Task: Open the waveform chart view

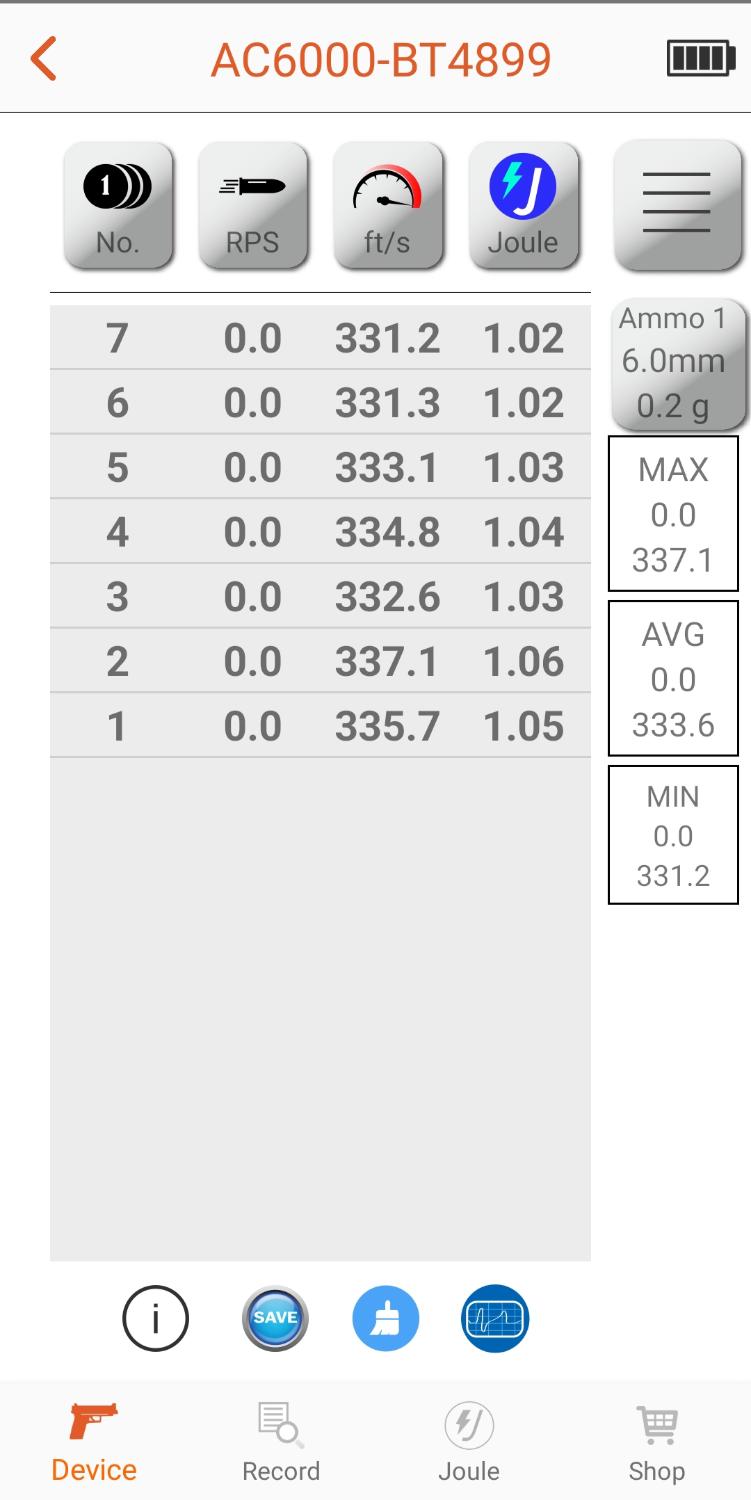Action: tap(495, 1319)
